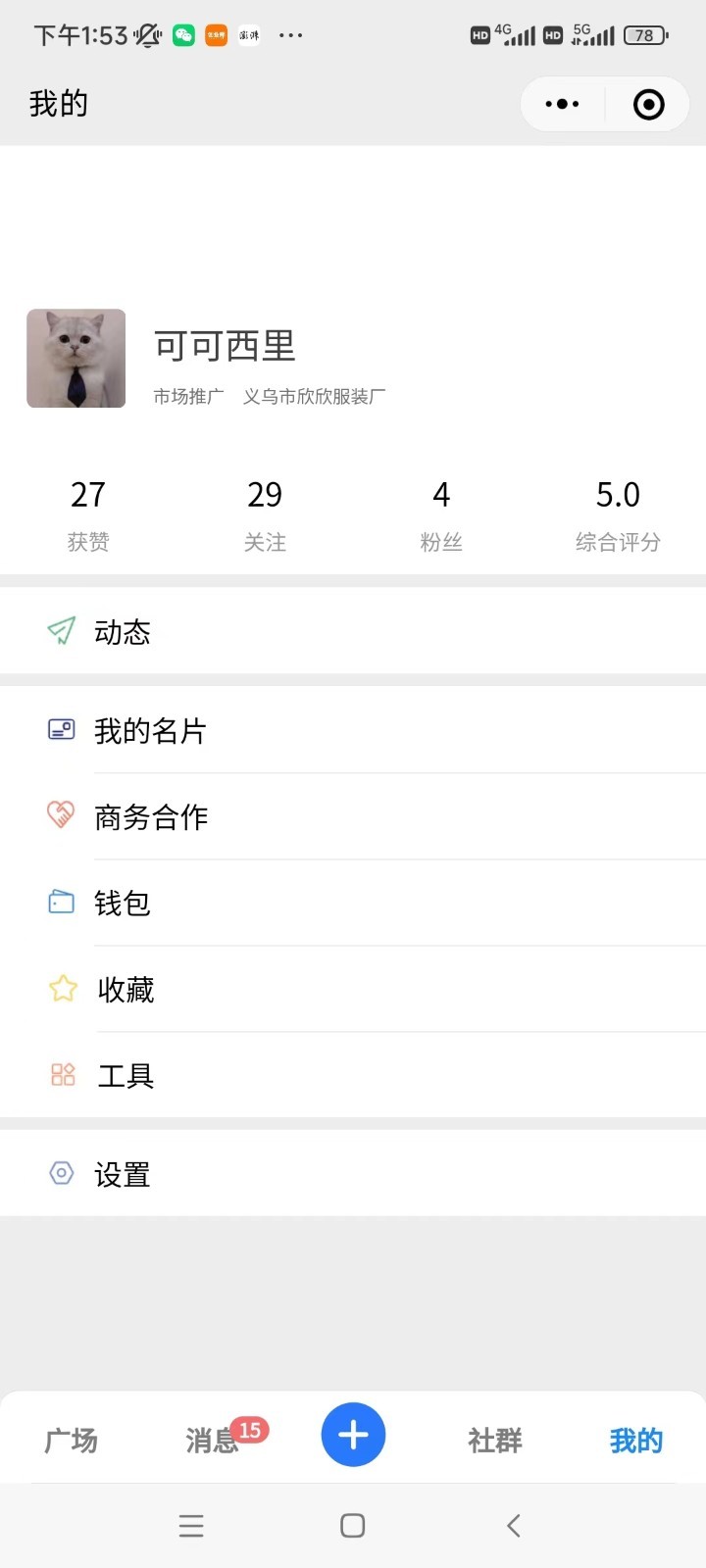Tap the system back button

click(x=514, y=1525)
